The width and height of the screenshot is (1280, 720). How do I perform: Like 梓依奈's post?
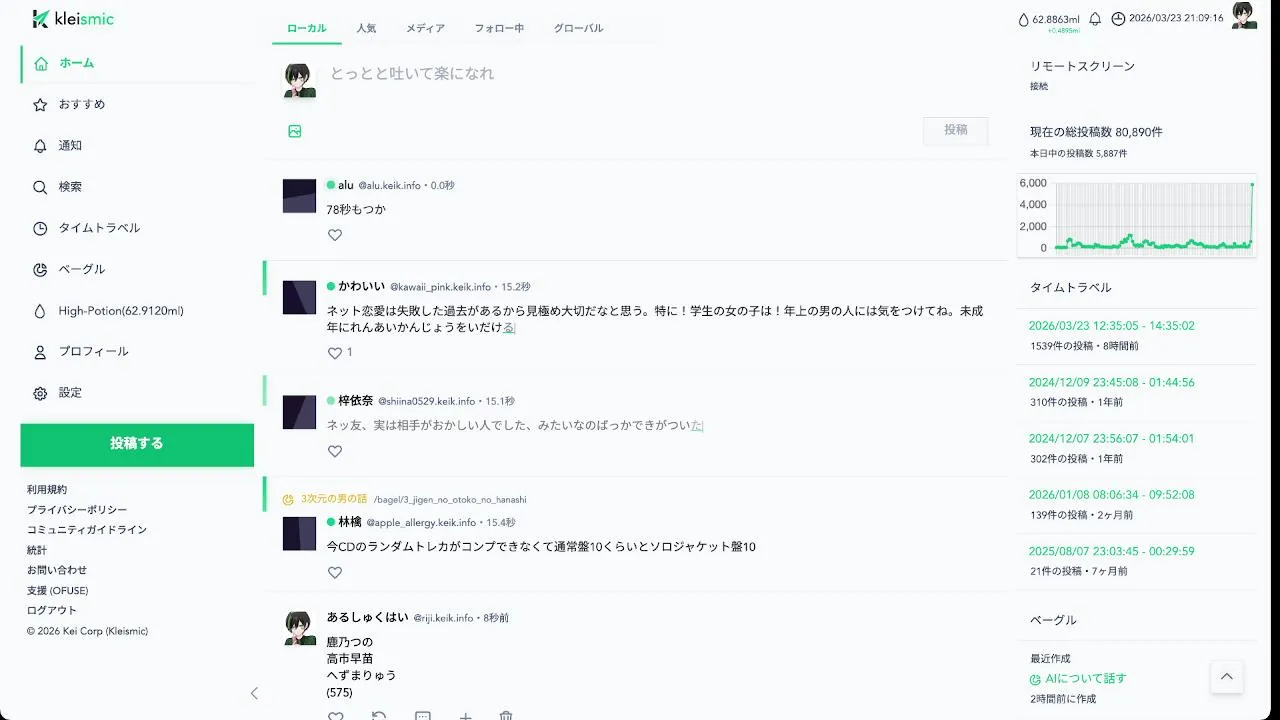point(335,451)
